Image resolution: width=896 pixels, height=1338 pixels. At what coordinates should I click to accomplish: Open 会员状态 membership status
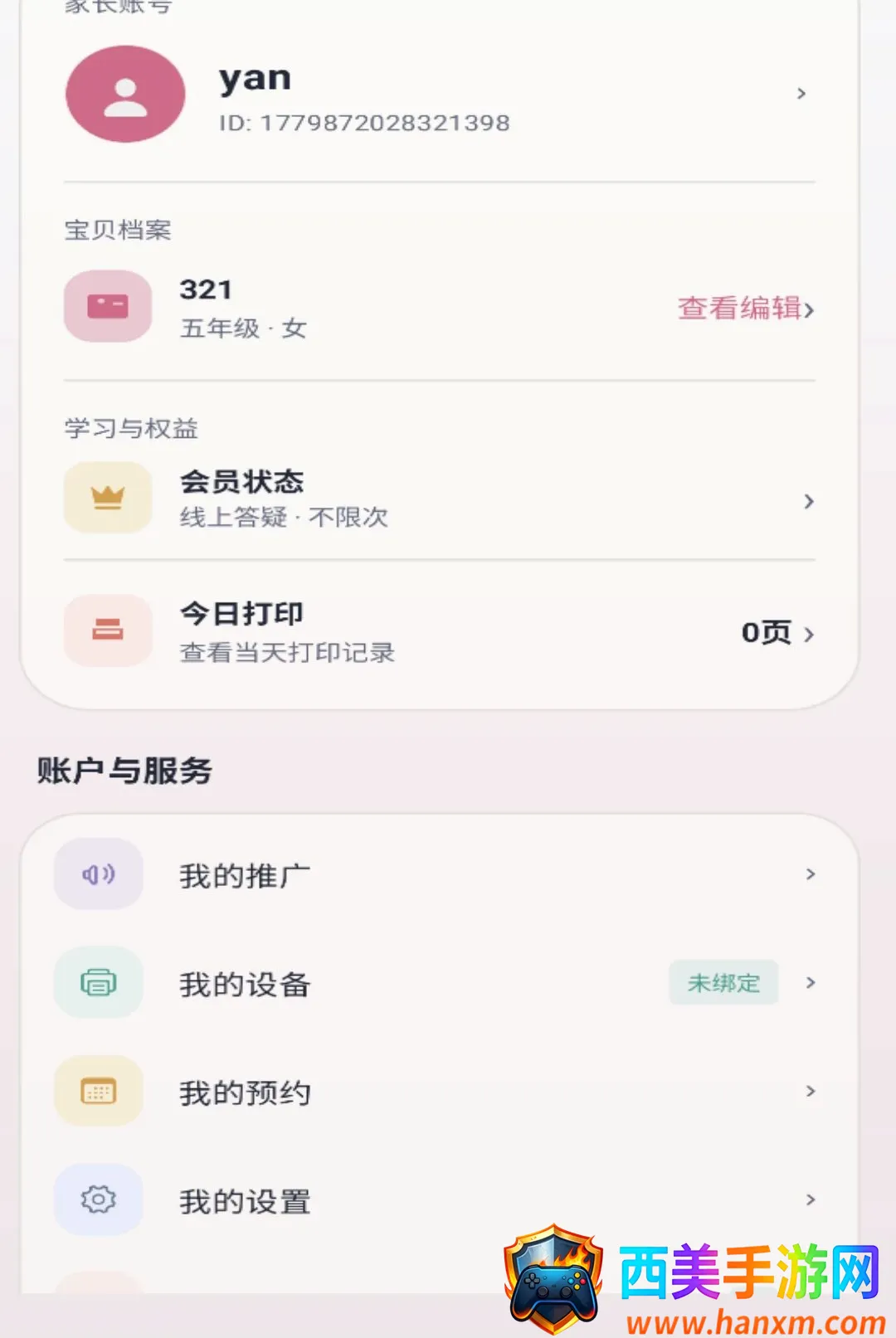[440, 499]
